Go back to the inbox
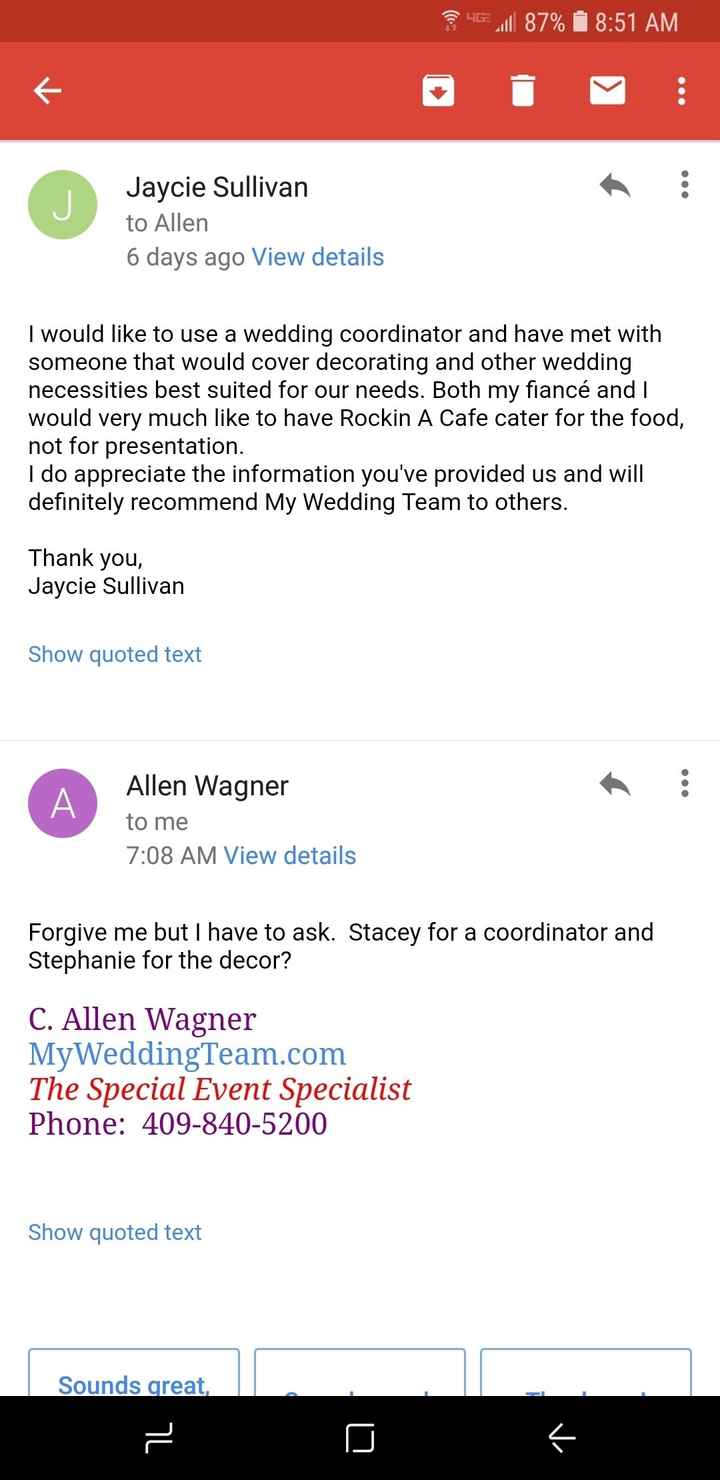This screenshot has width=720, height=1480. coord(48,91)
